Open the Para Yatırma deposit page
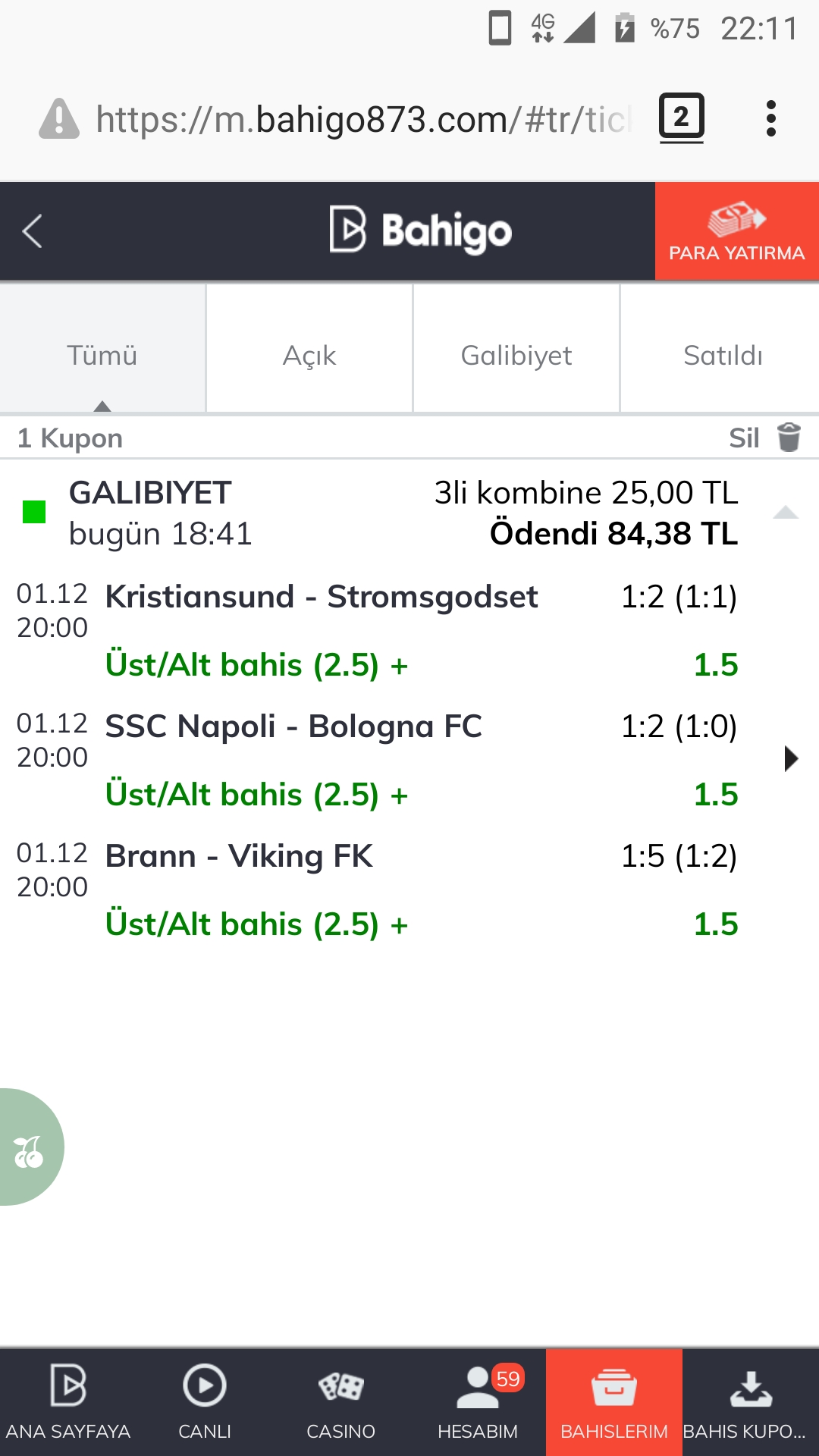 736,231
